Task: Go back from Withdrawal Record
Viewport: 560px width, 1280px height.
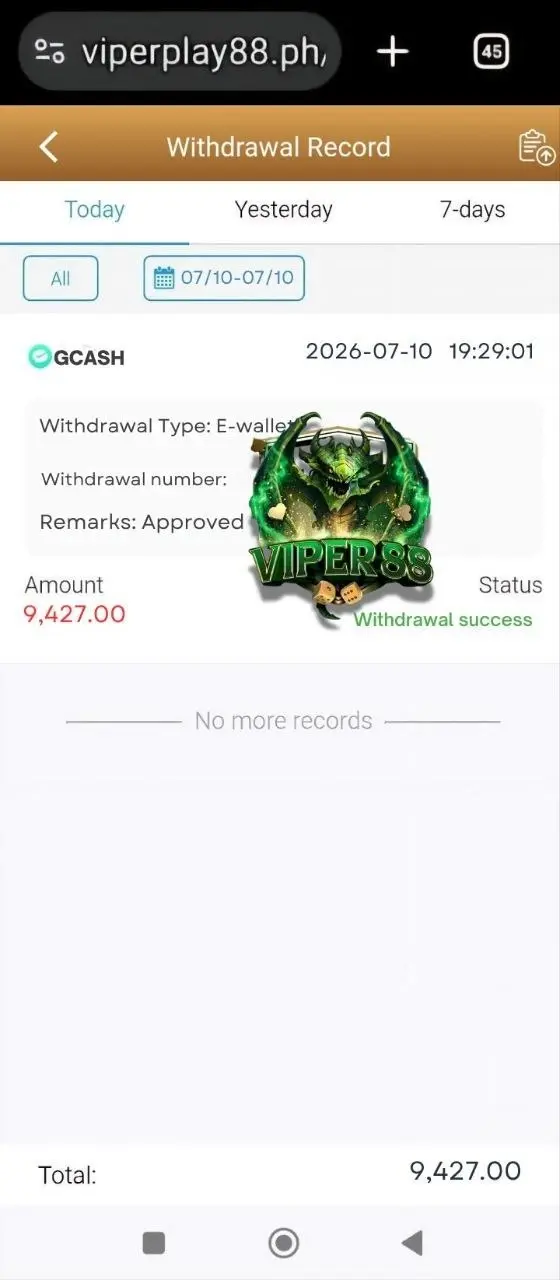Action: pyautogui.click(x=48, y=147)
